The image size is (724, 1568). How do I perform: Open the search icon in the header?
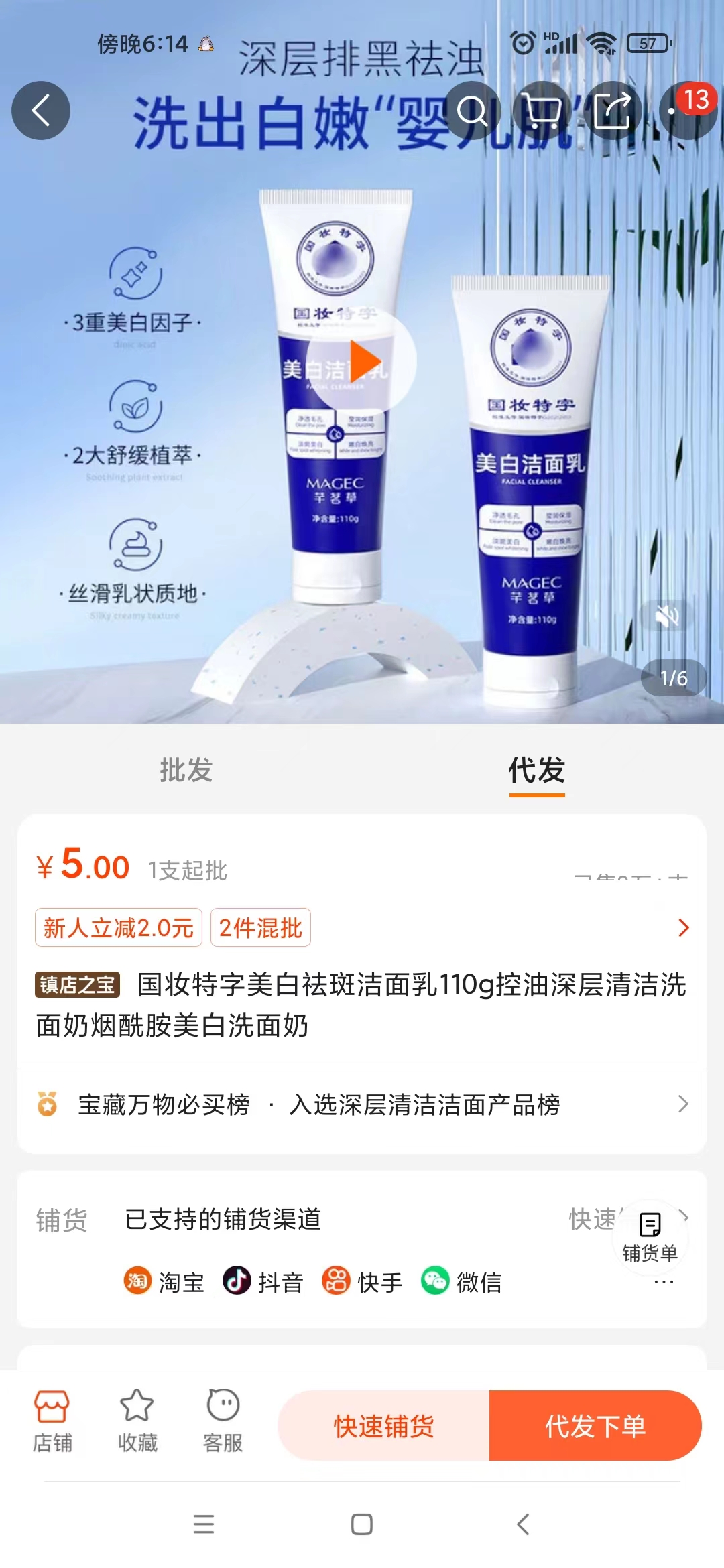pyautogui.click(x=473, y=111)
